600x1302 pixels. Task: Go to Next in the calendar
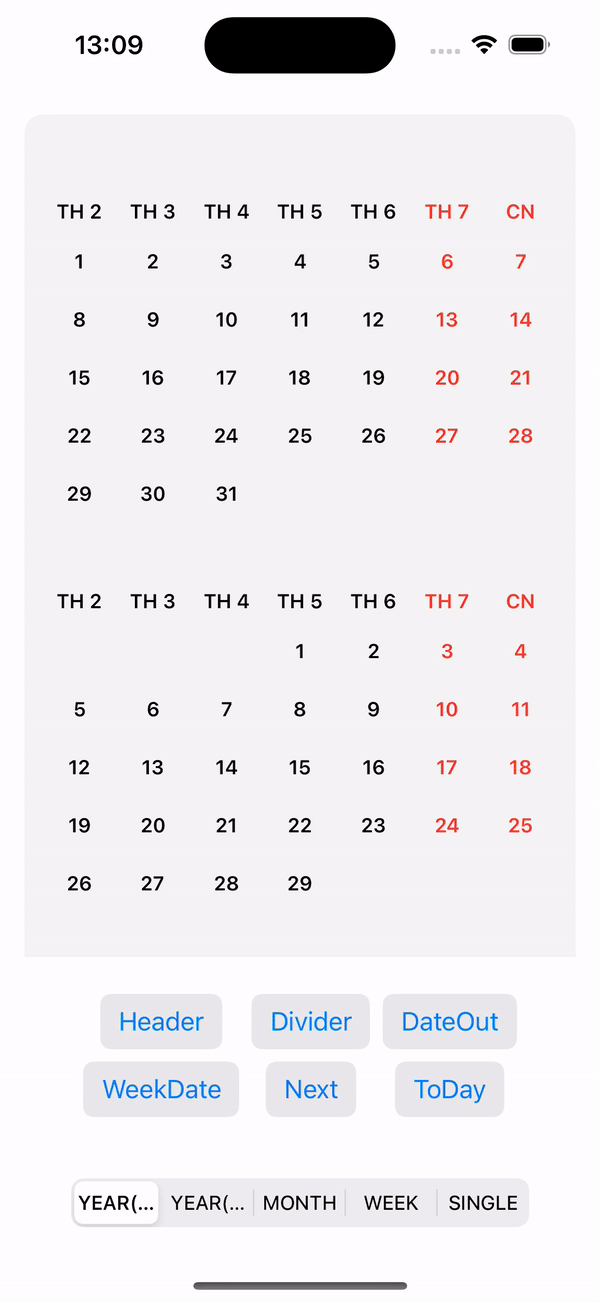coord(311,1089)
